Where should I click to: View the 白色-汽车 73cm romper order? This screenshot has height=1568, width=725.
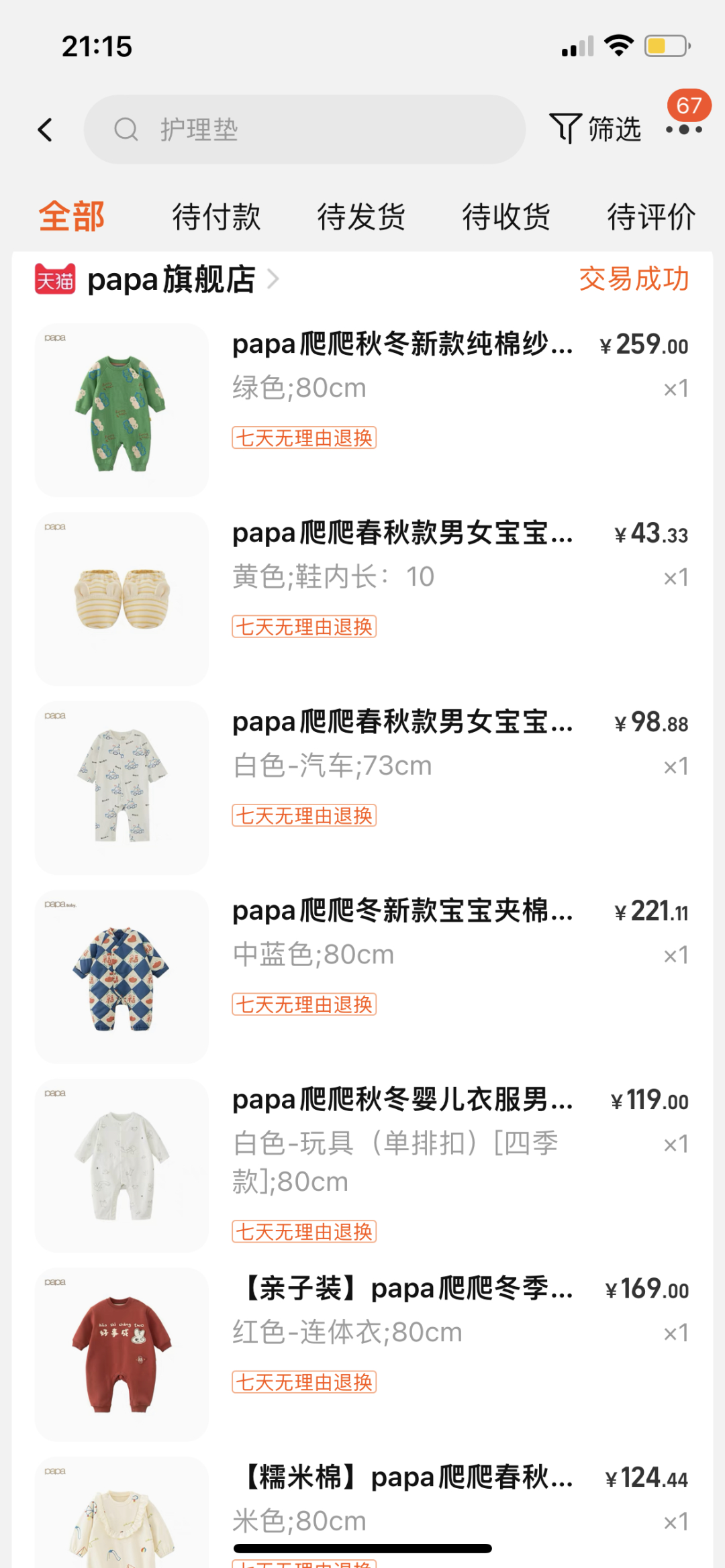click(x=401, y=723)
